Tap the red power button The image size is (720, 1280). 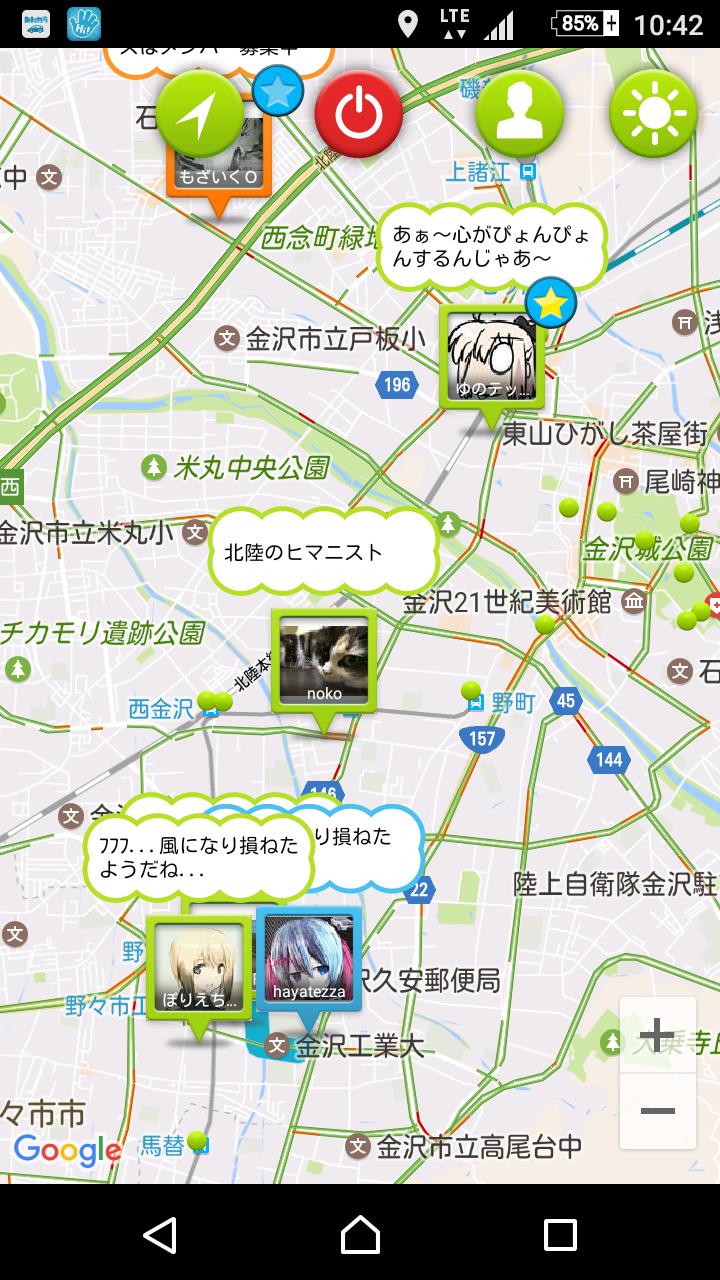(x=359, y=114)
